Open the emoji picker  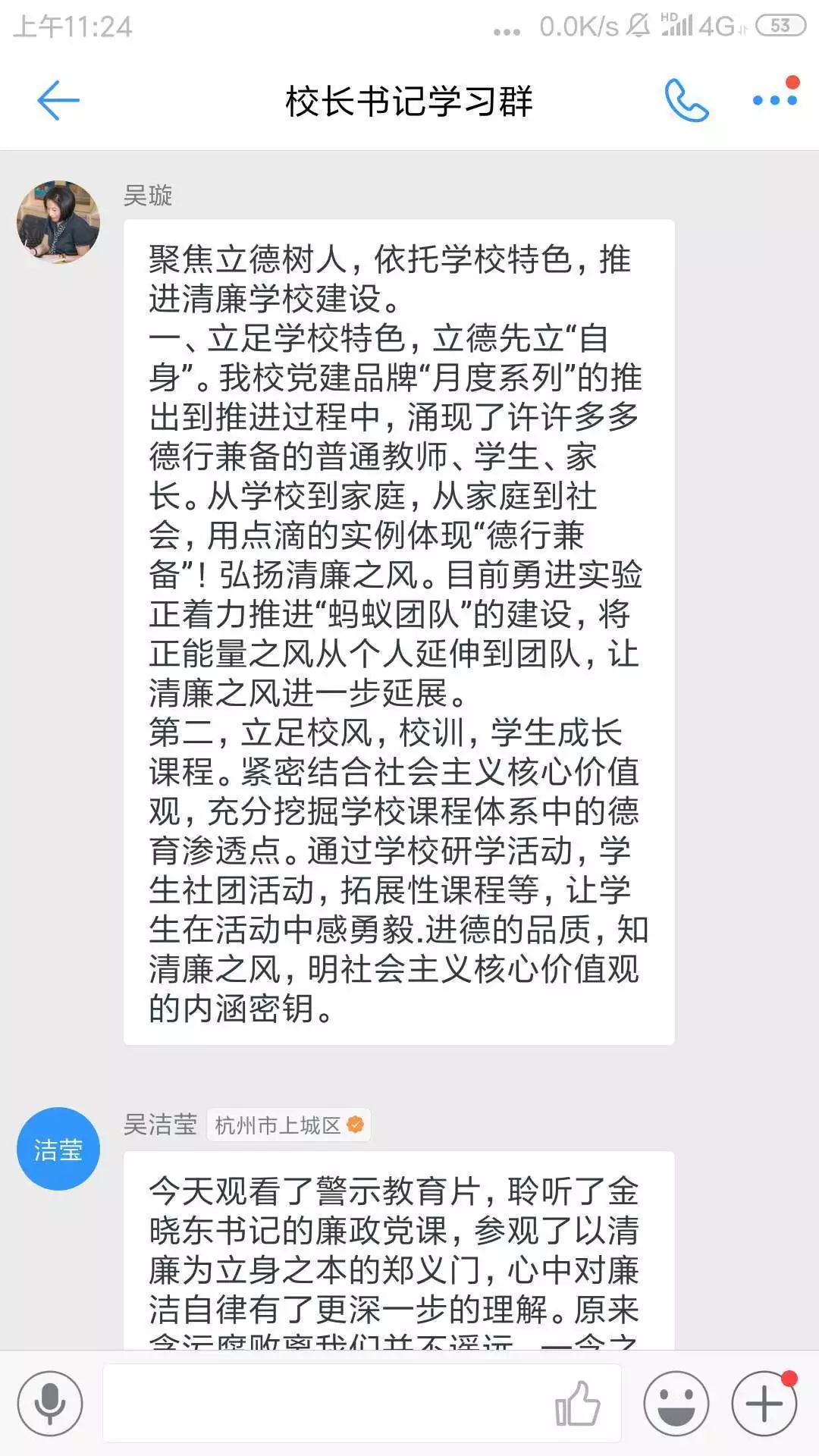point(676,1403)
